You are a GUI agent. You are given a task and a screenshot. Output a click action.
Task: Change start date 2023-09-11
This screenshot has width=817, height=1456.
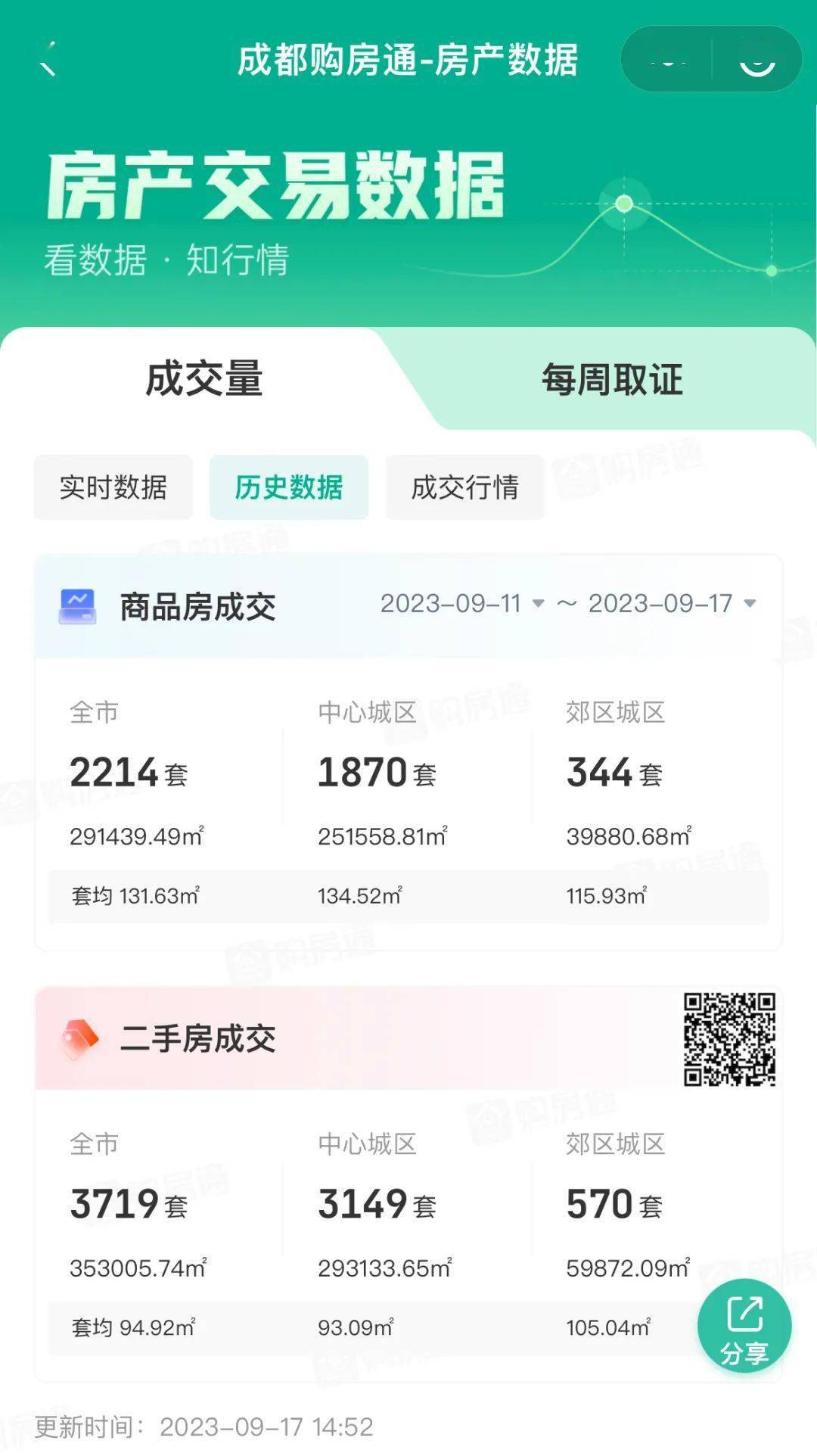tap(462, 604)
